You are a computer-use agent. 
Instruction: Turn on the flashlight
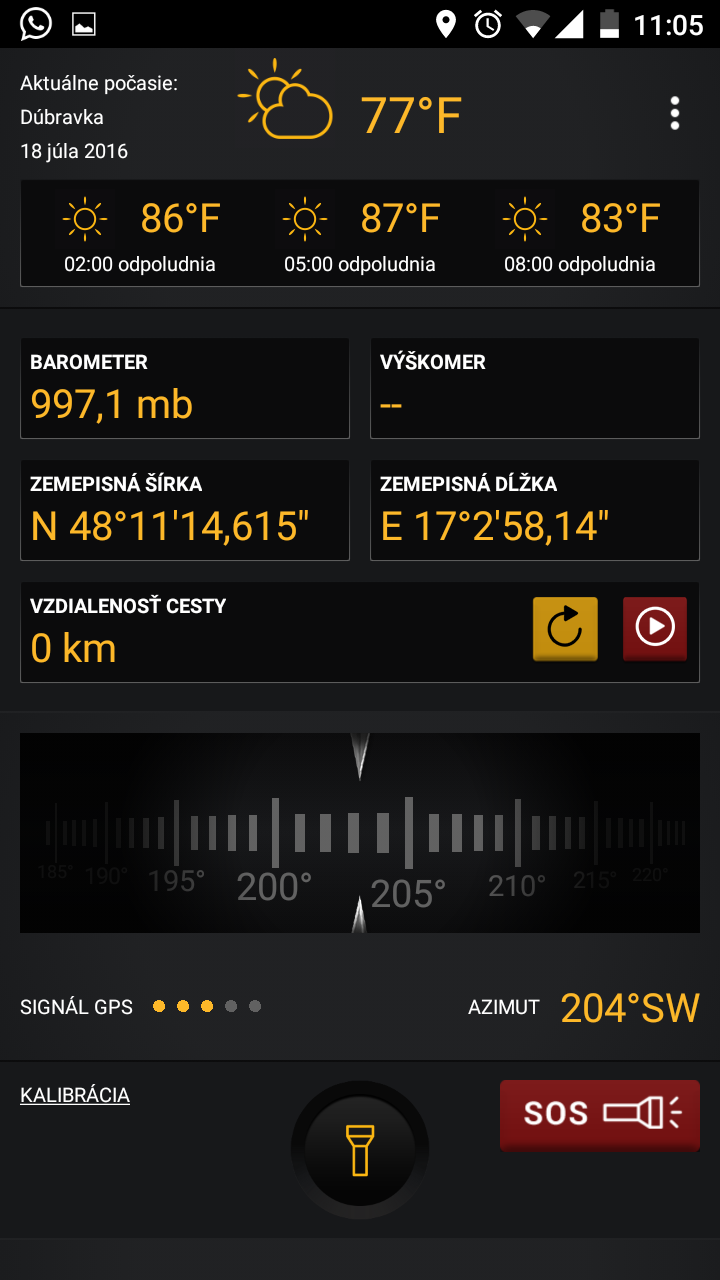click(x=360, y=1149)
